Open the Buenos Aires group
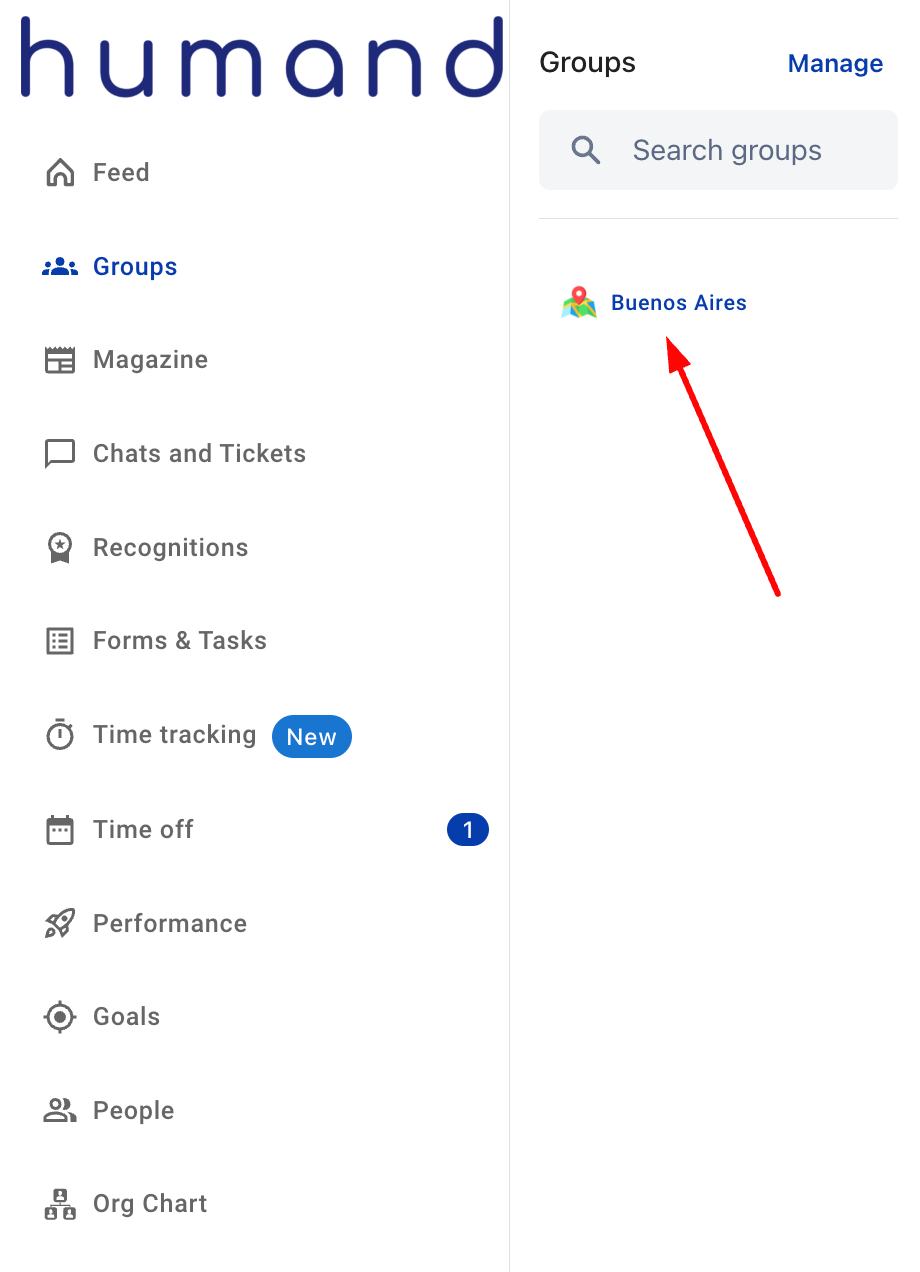The image size is (920, 1272). tap(678, 303)
